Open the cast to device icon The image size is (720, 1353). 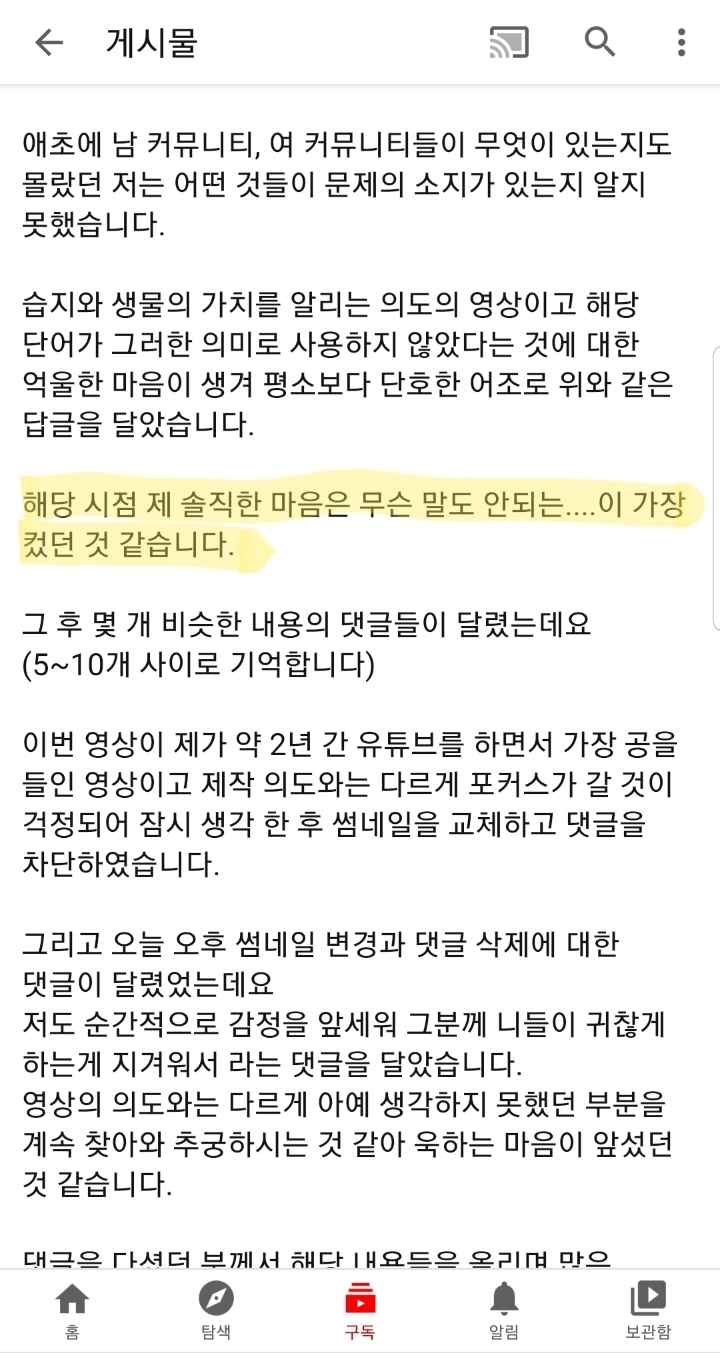[509, 42]
